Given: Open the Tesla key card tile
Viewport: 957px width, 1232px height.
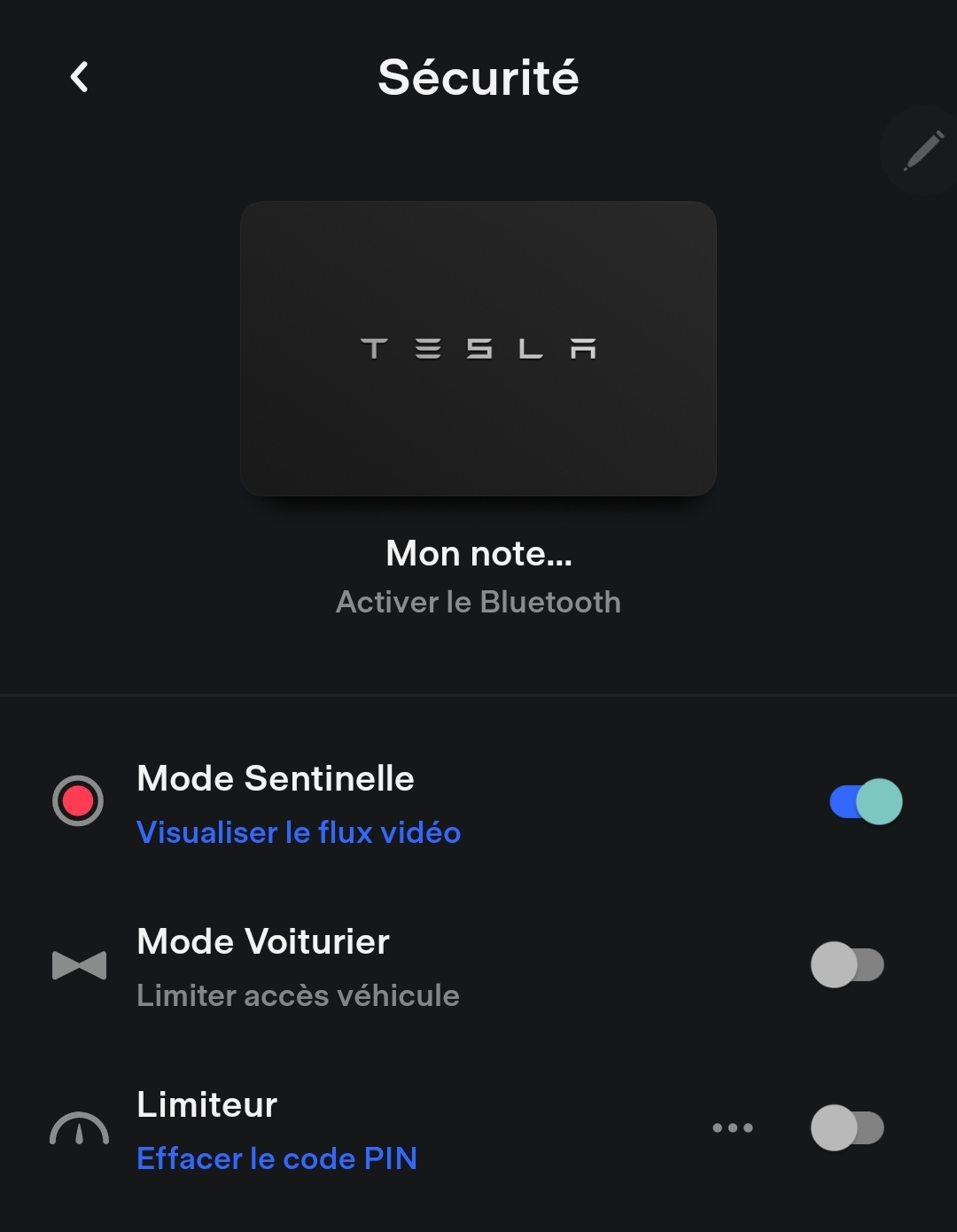Looking at the screenshot, I should pyautogui.click(x=478, y=348).
